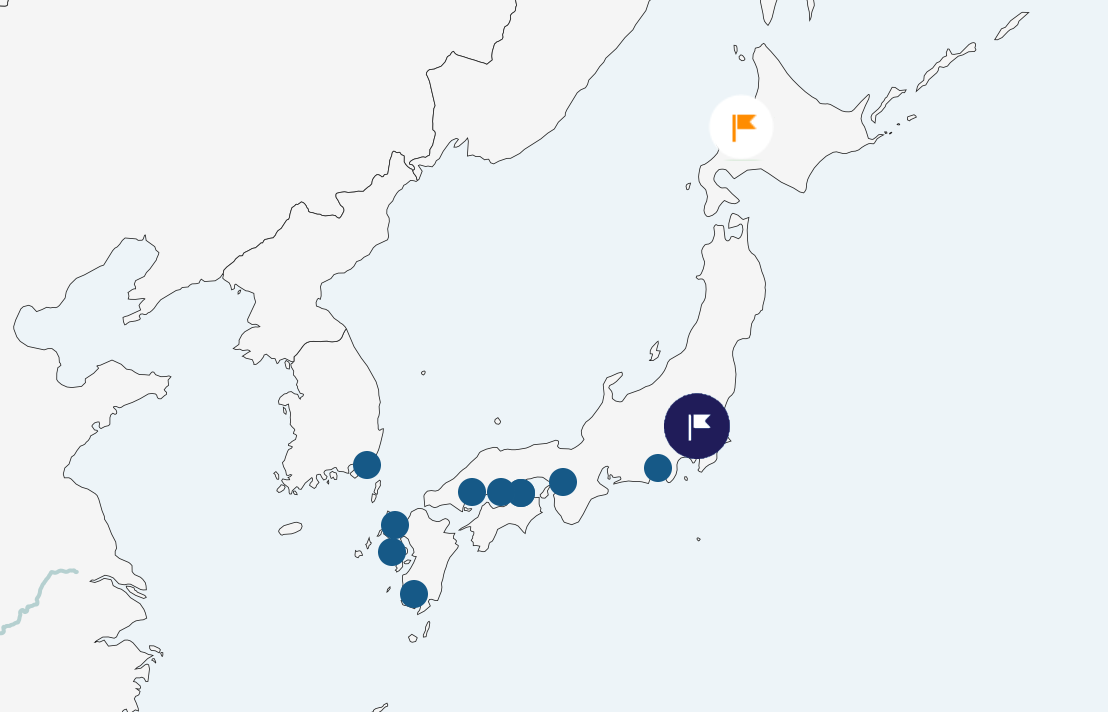Image resolution: width=1108 pixels, height=712 pixels.
Task: Select the blue dot just west of navy flag
Action: point(658,468)
